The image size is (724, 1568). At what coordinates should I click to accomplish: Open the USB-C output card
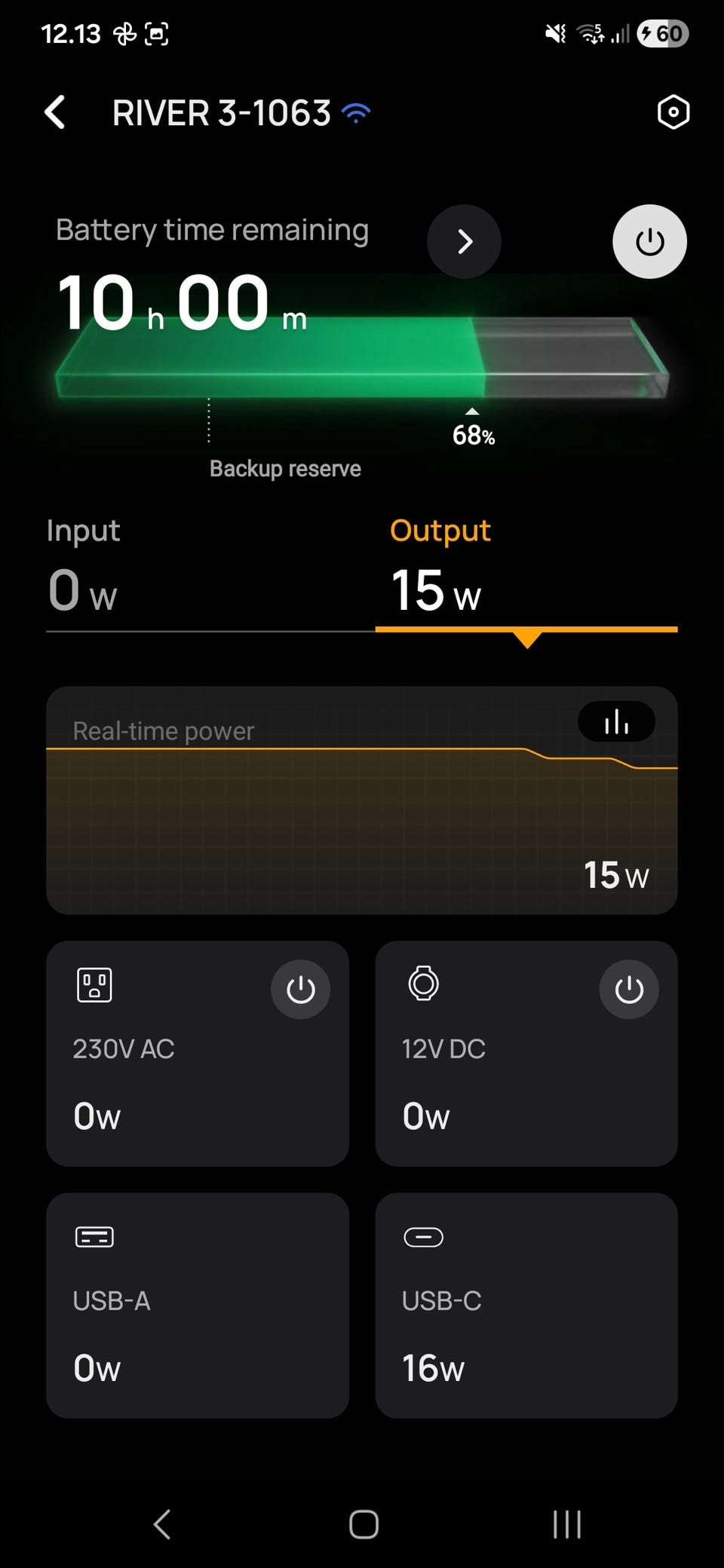pos(526,1305)
